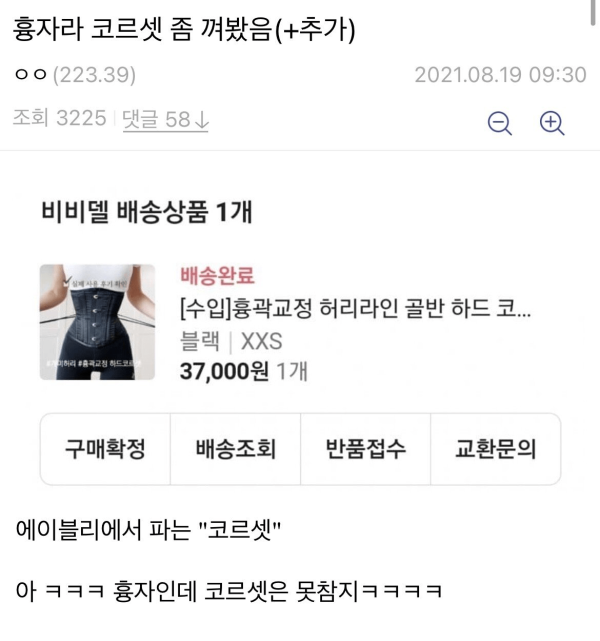Jump to the 댓글 58 comments

165,119
